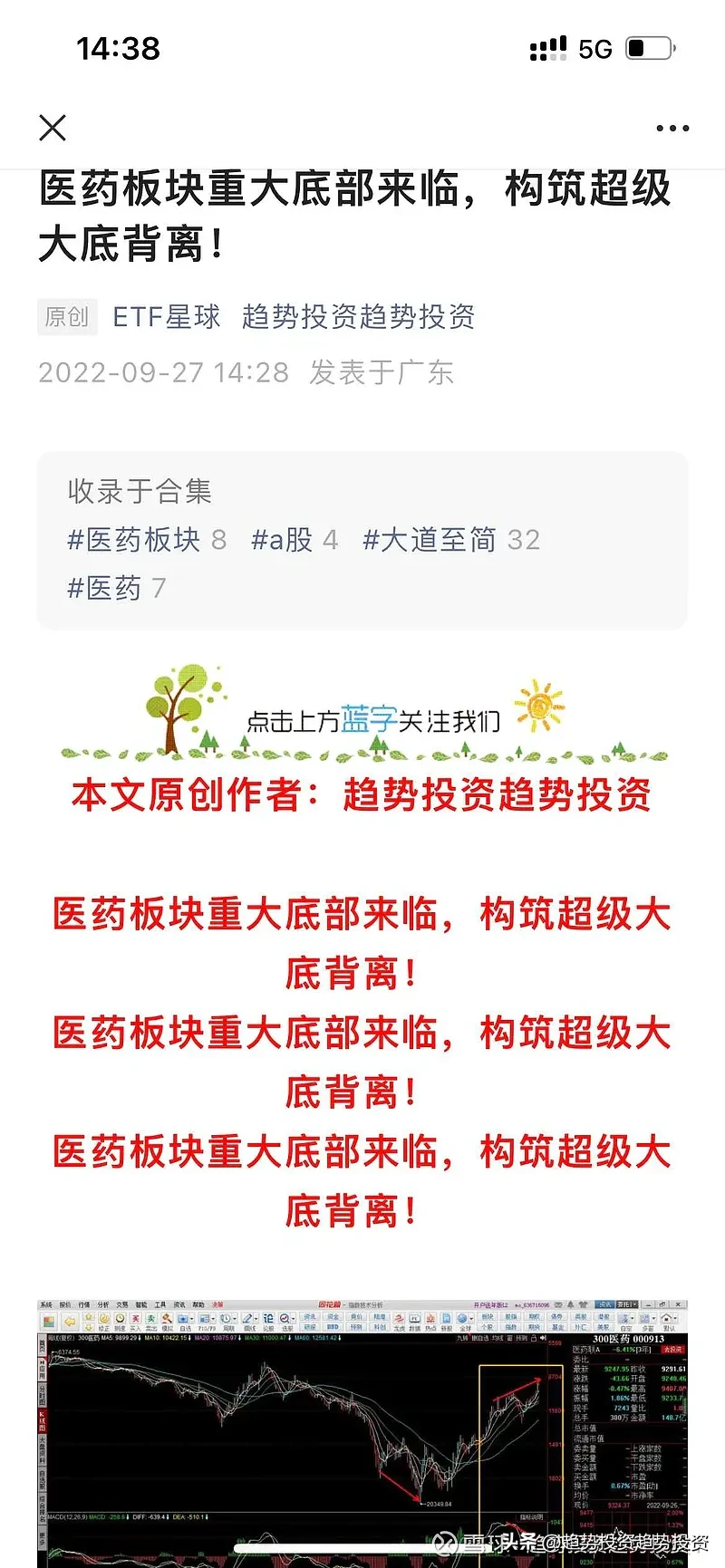Screen dimensions: 725x1568
Task: Open the #a股 collection tag
Action: (x=295, y=540)
